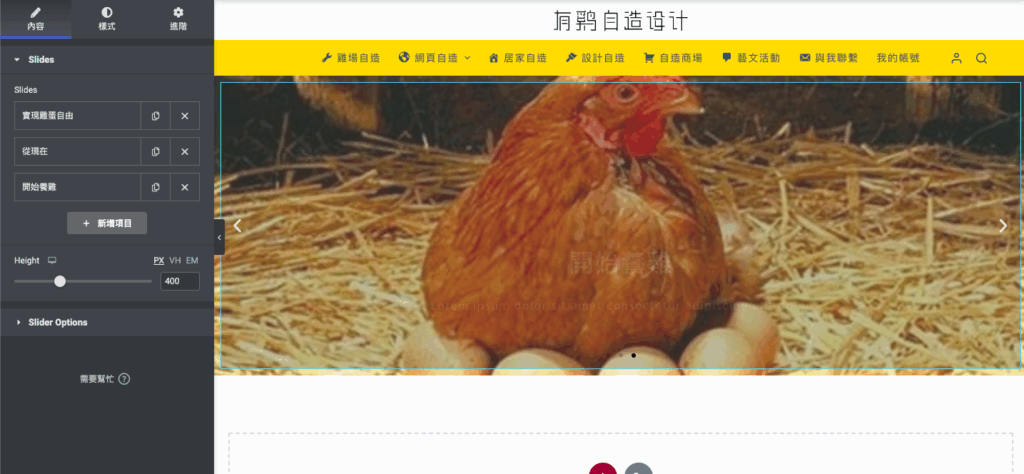Viewport: 1024px width, 474px height.
Task: Expand the Slider Options section
Action: [58, 322]
